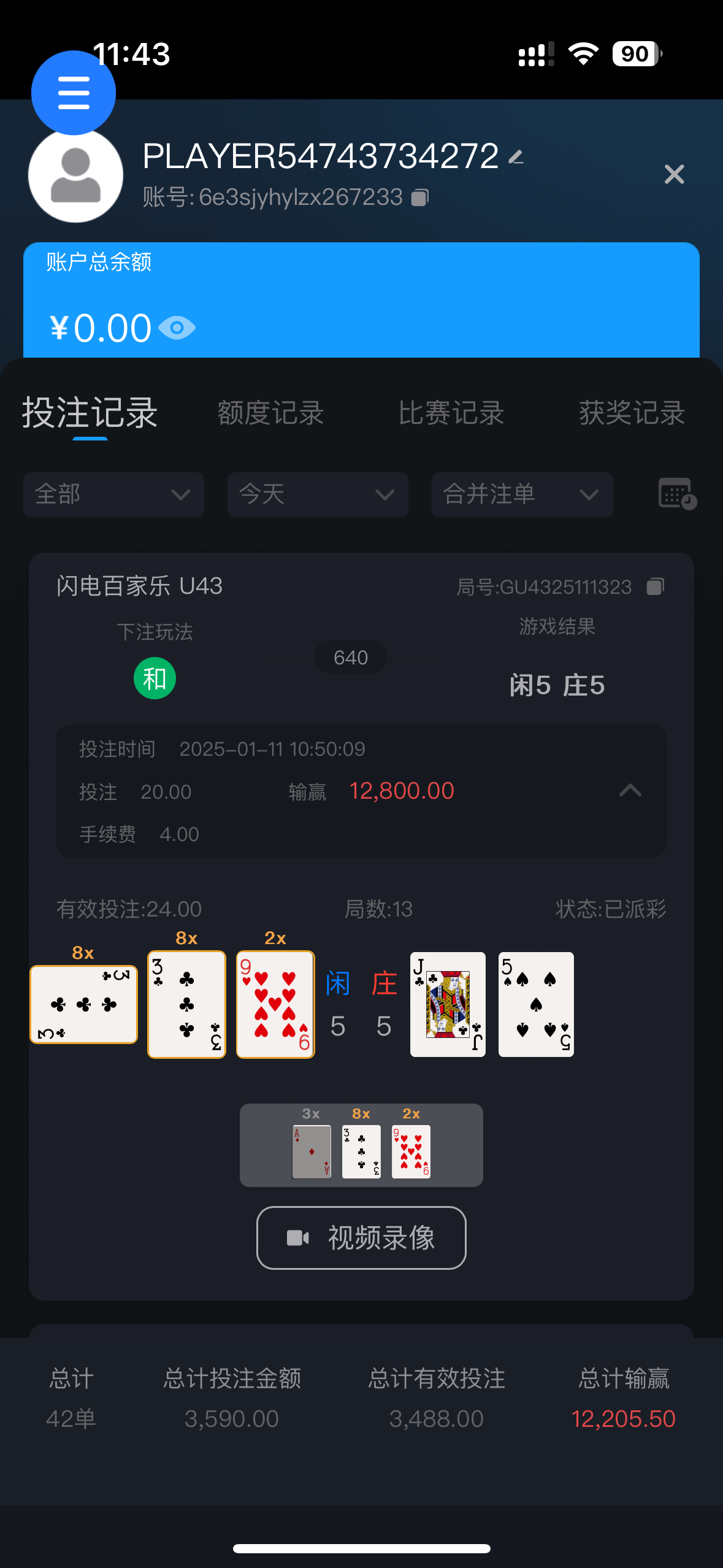Collapse the bet details chevron

[x=630, y=791]
